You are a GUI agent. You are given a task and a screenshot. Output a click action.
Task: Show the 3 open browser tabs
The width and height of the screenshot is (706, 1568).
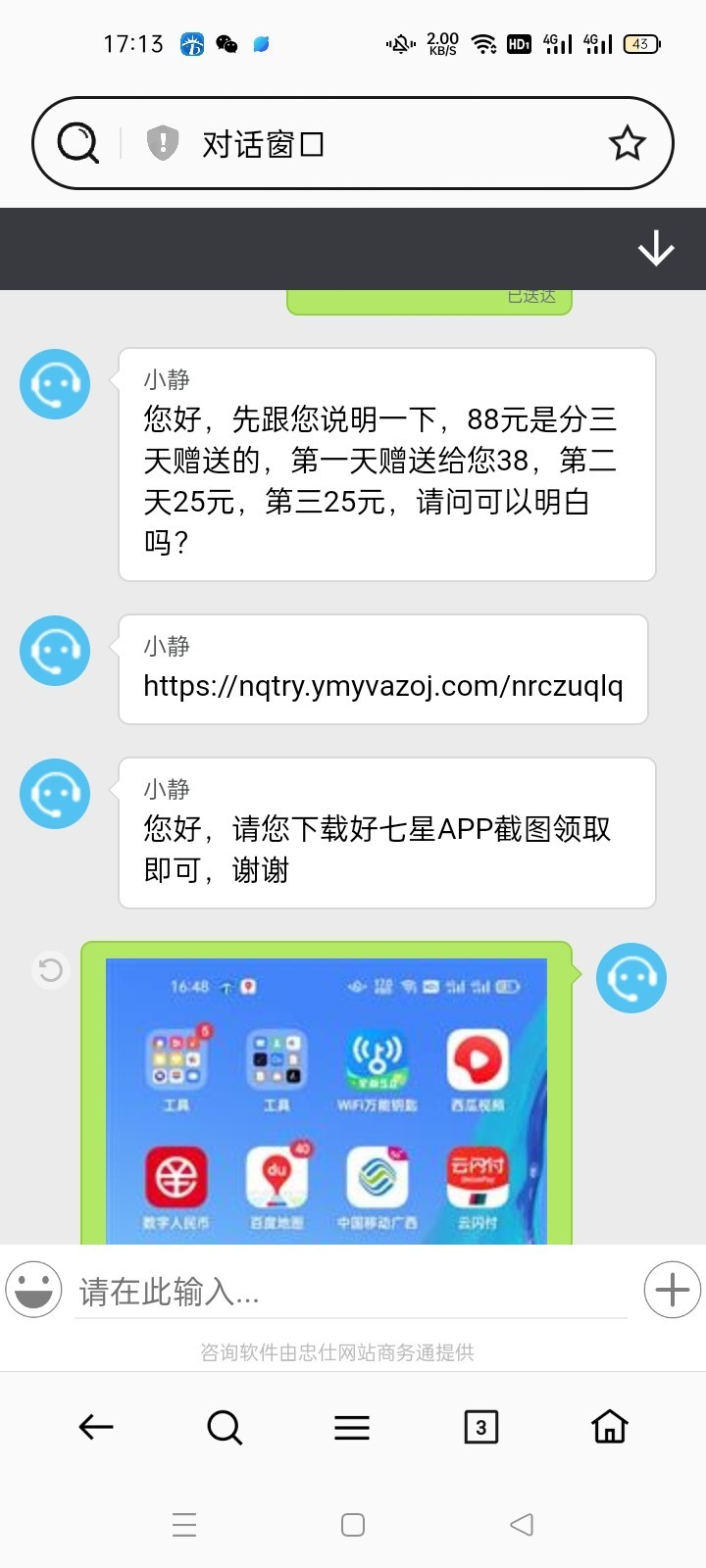(480, 1427)
